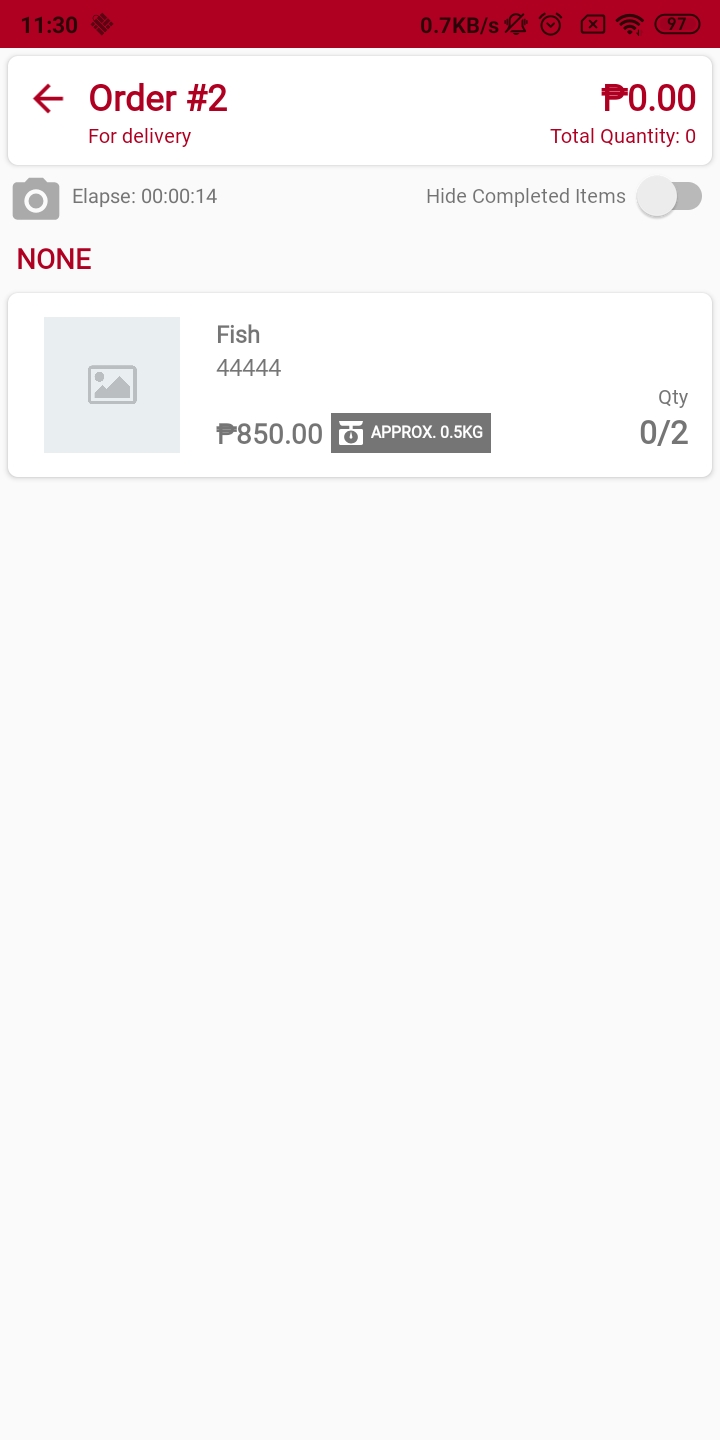Go back from Order #2
This screenshot has height=1440, width=720.
click(x=48, y=99)
